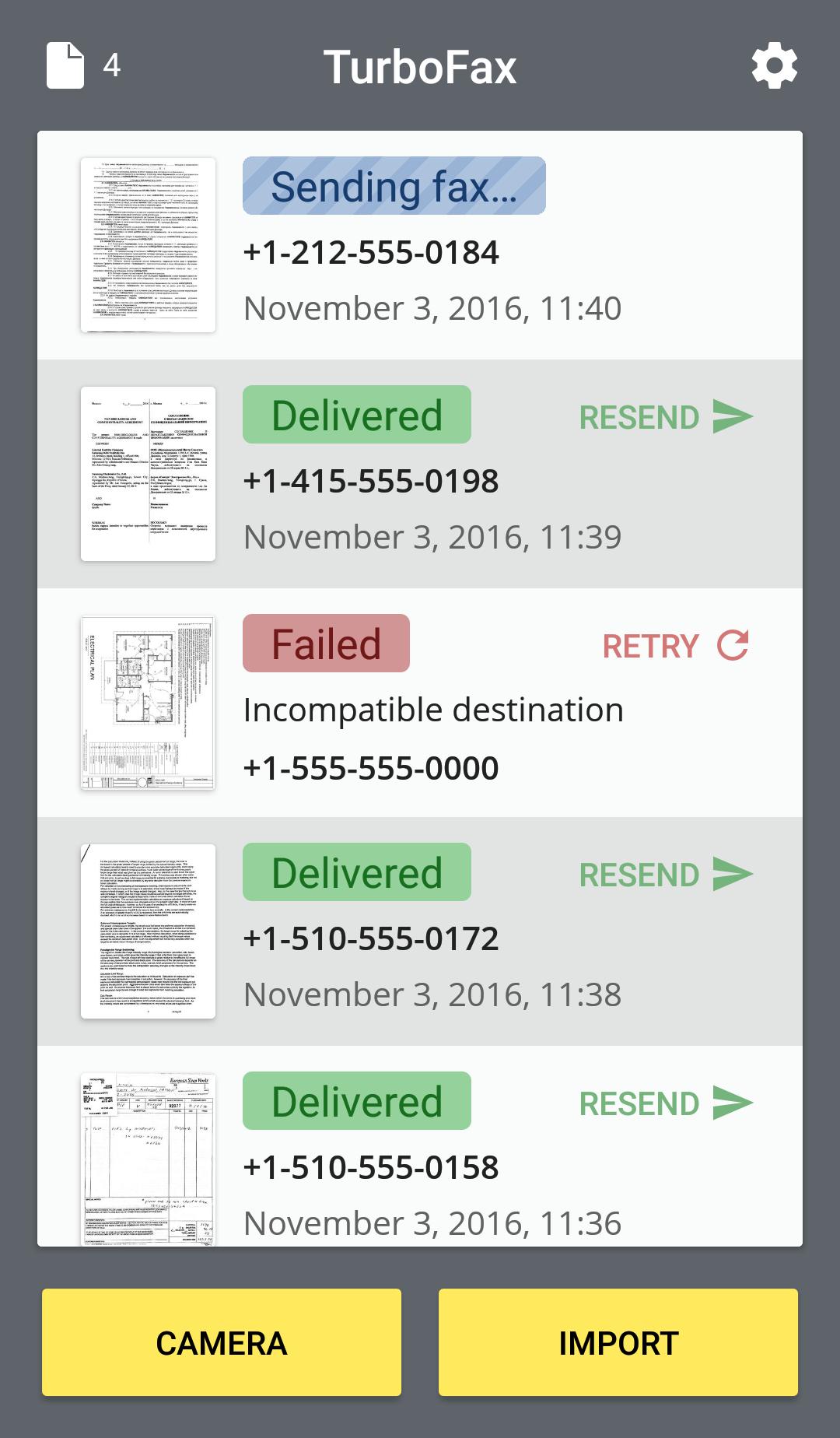
Task: Resend the fax to +1-415-555-0198
Action: (x=666, y=417)
